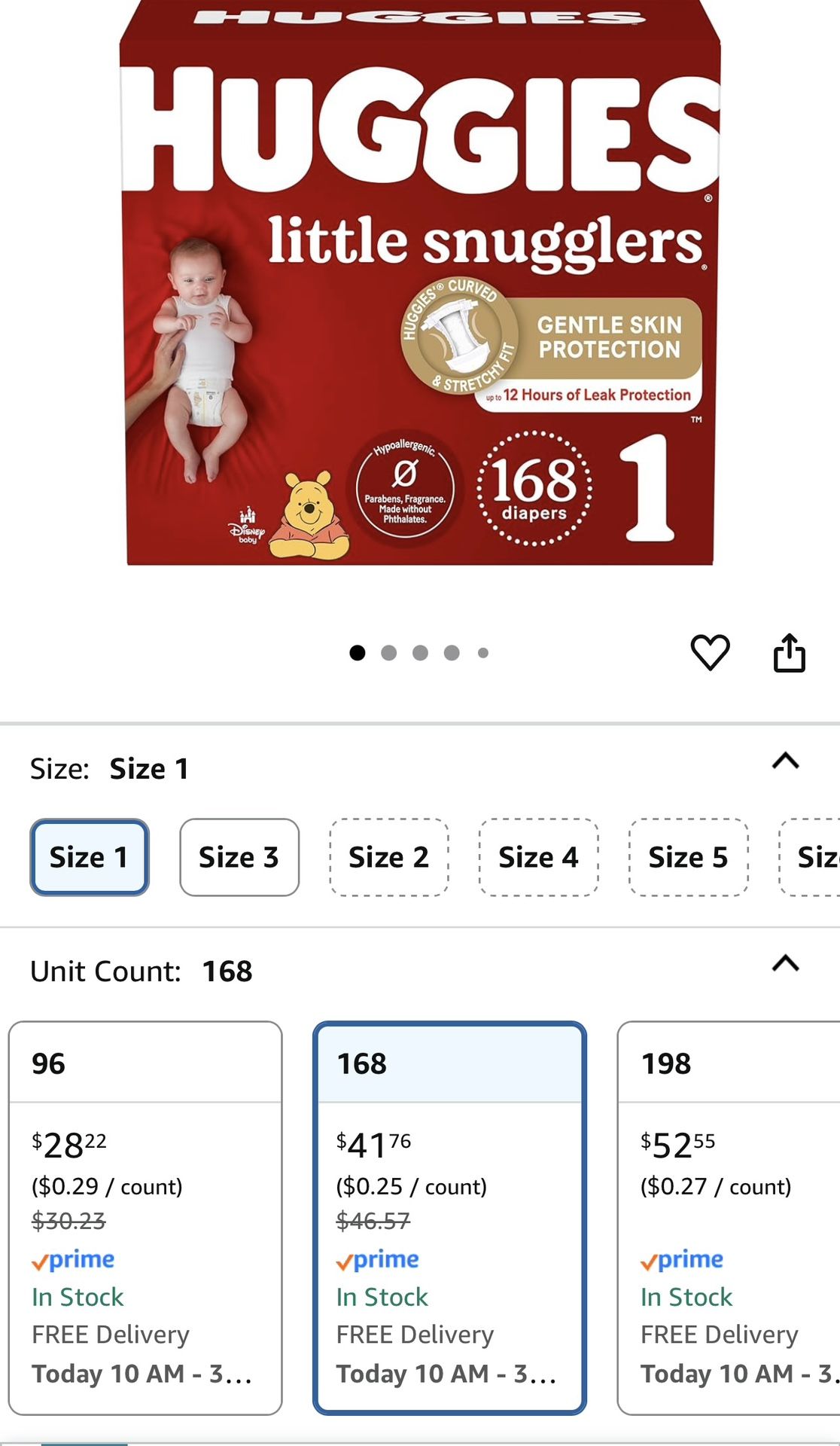Viewport: 840px width, 1446px height.
Task: Jump to second image via page dot
Action: pyautogui.click(x=388, y=653)
